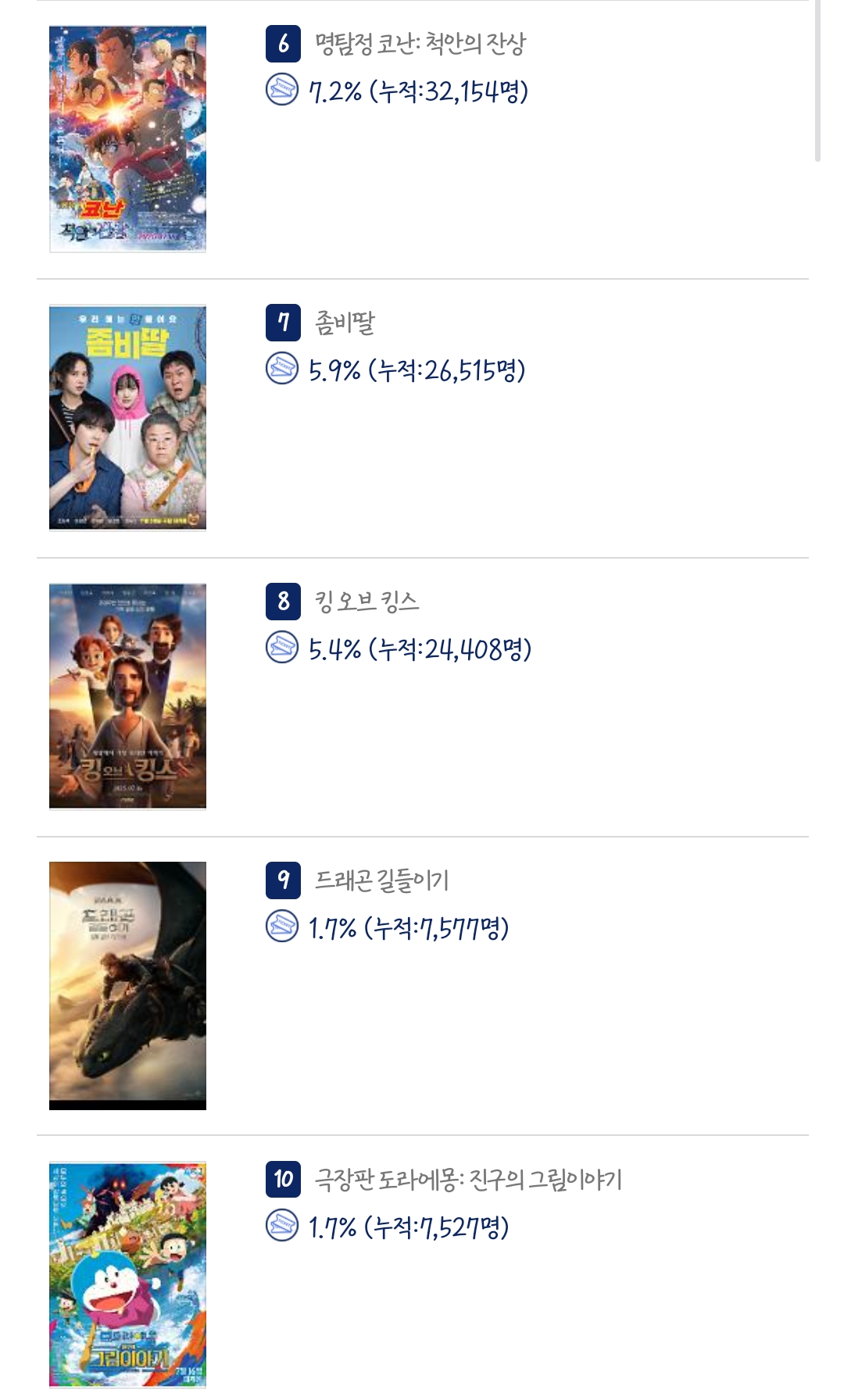Open the 명탐정 코난: 척안의 잔상 poster

[x=127, y=139]
